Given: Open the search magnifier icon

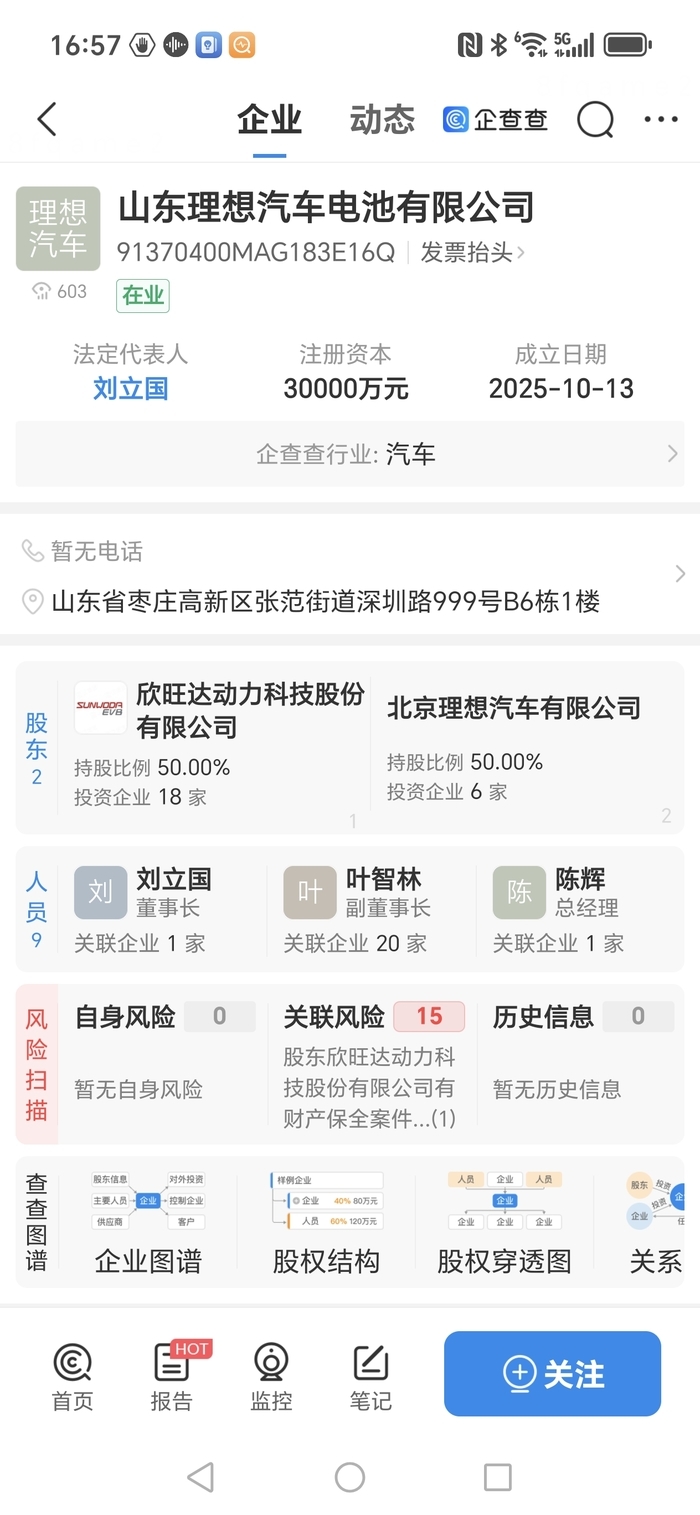Looking at the screenshot, I should pos(595,120).
